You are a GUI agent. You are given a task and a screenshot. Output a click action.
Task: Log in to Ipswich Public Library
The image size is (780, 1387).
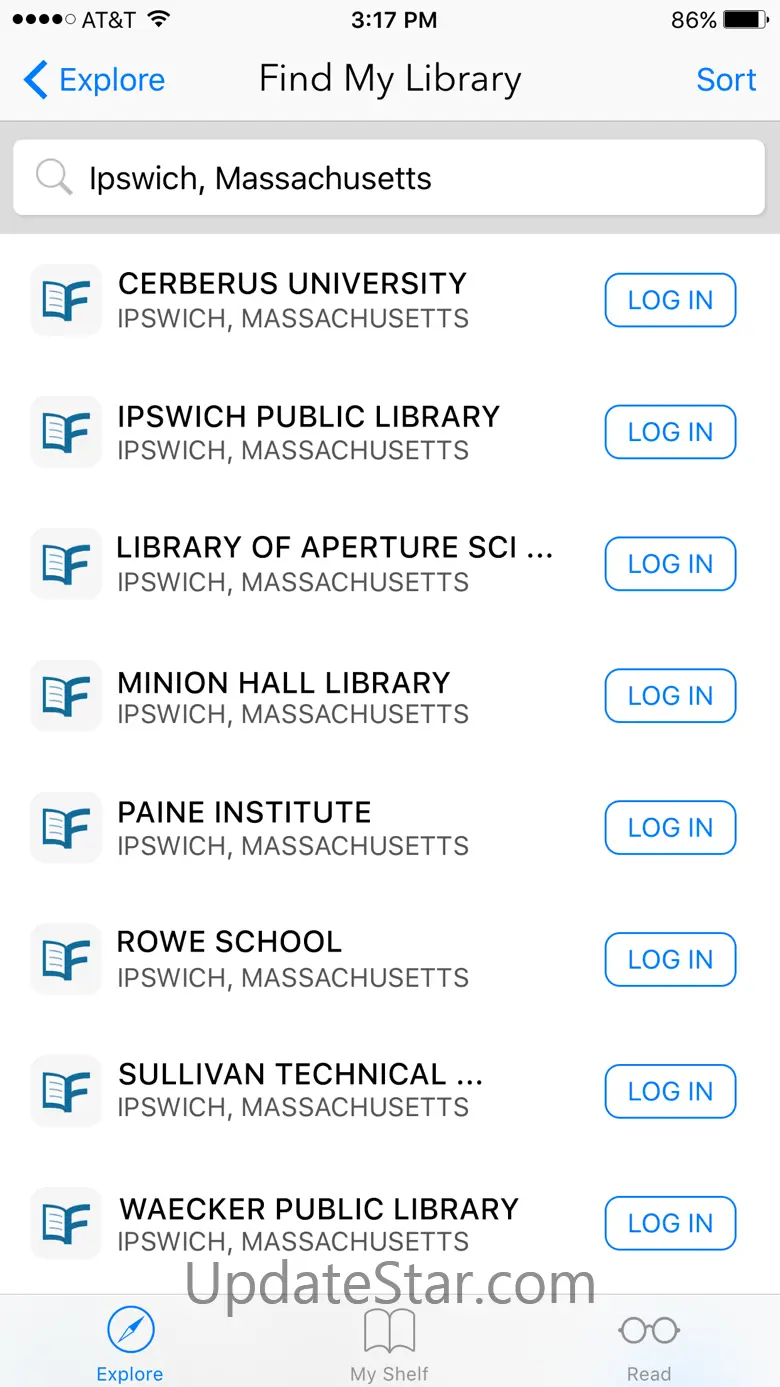click(x=670, y=432)
